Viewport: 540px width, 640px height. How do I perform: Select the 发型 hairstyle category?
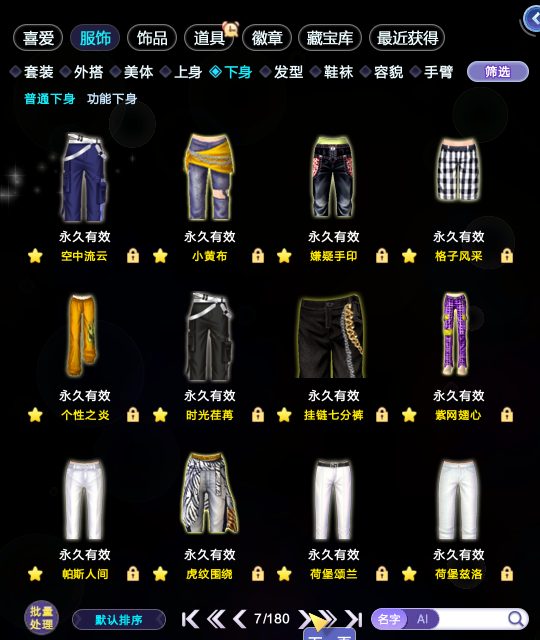coord(282,73)
